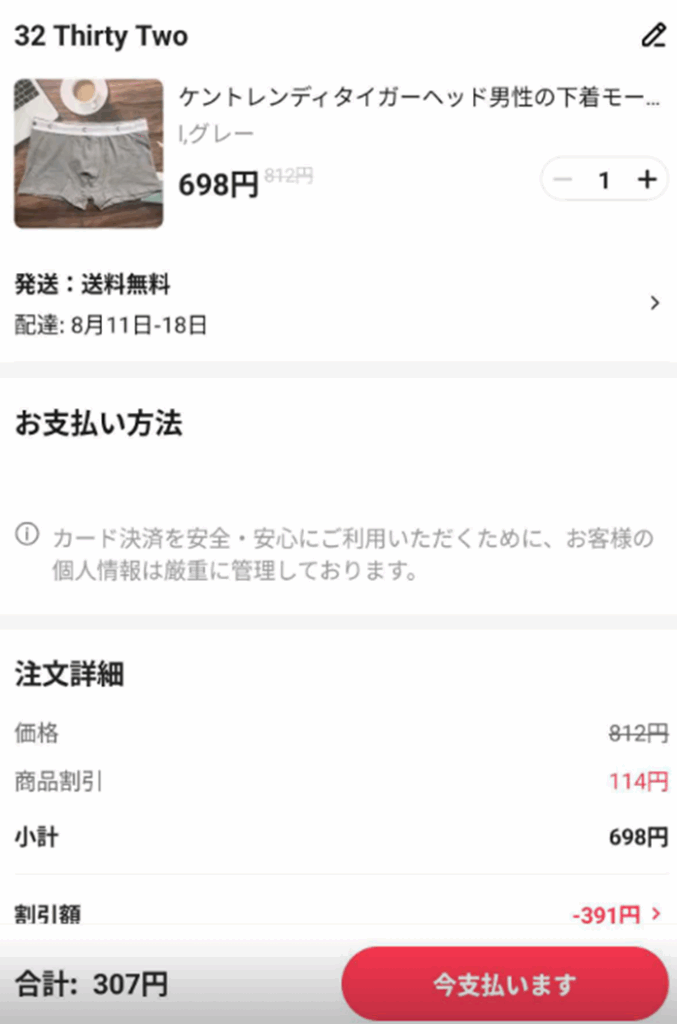Tap the 今支払います pay now button
Image resolution: width=677 pixels, height=1024 pixels.
504,983
